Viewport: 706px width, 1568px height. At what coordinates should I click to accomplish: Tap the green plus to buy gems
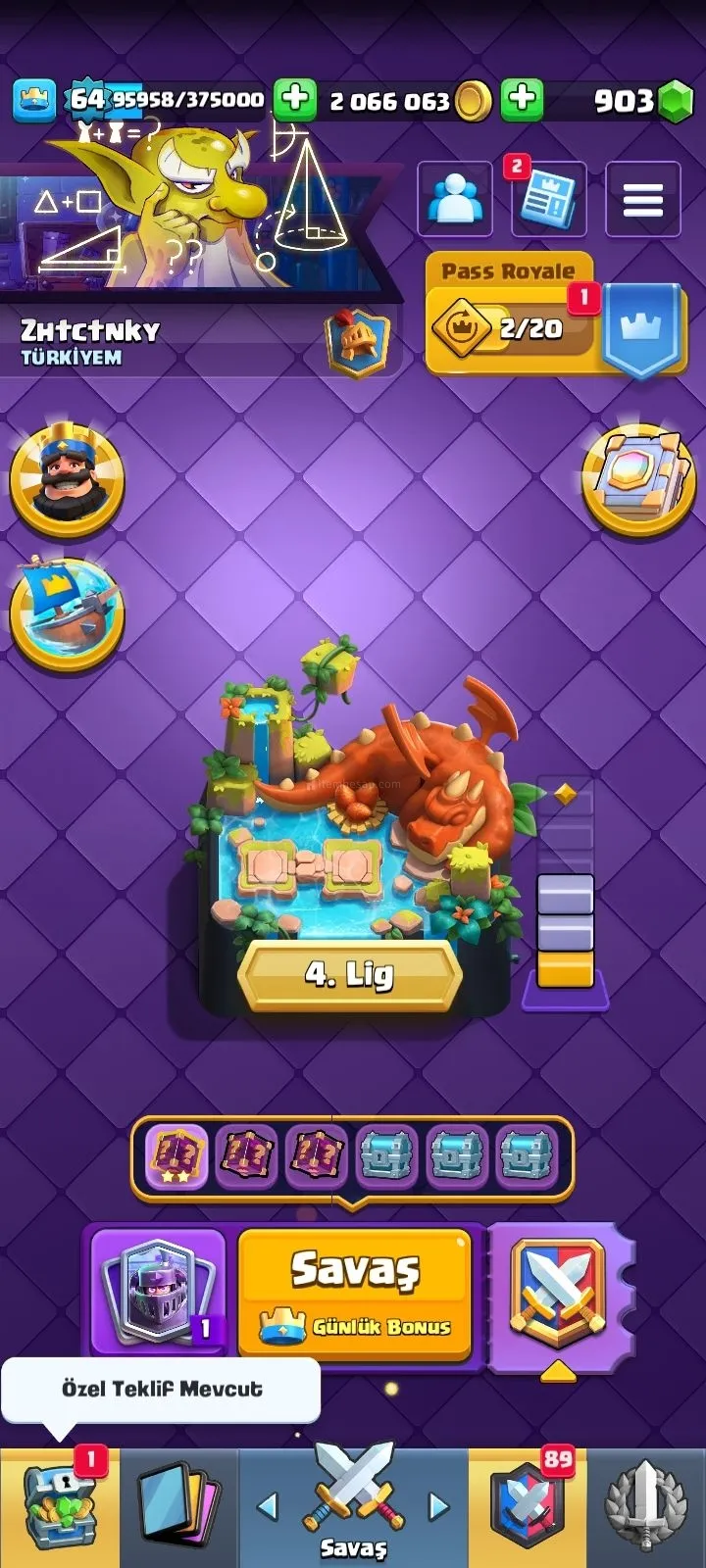(523, 99)
